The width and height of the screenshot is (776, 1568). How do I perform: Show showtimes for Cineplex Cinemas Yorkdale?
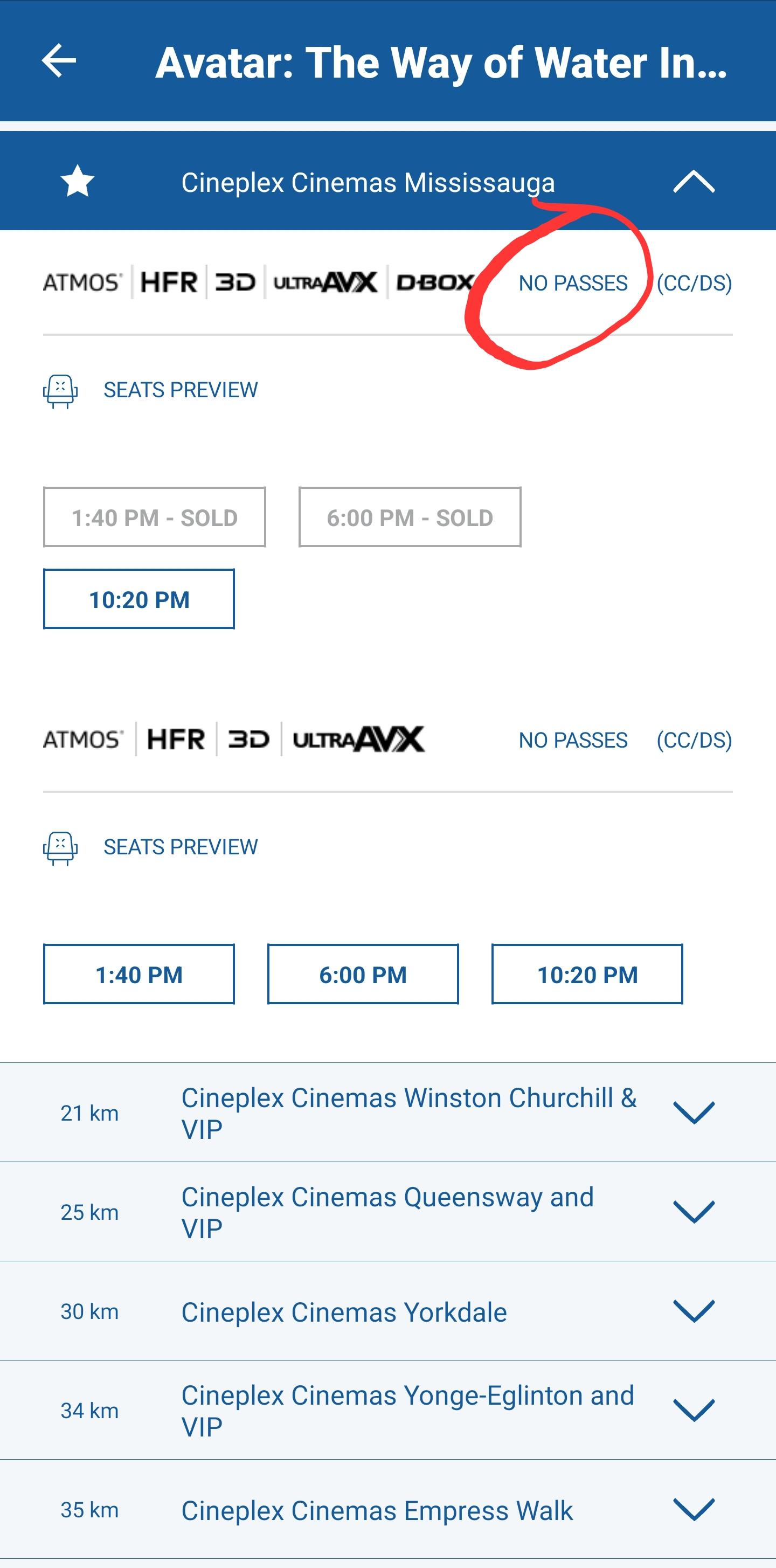pyautogui.click(x=693, y=1310)
